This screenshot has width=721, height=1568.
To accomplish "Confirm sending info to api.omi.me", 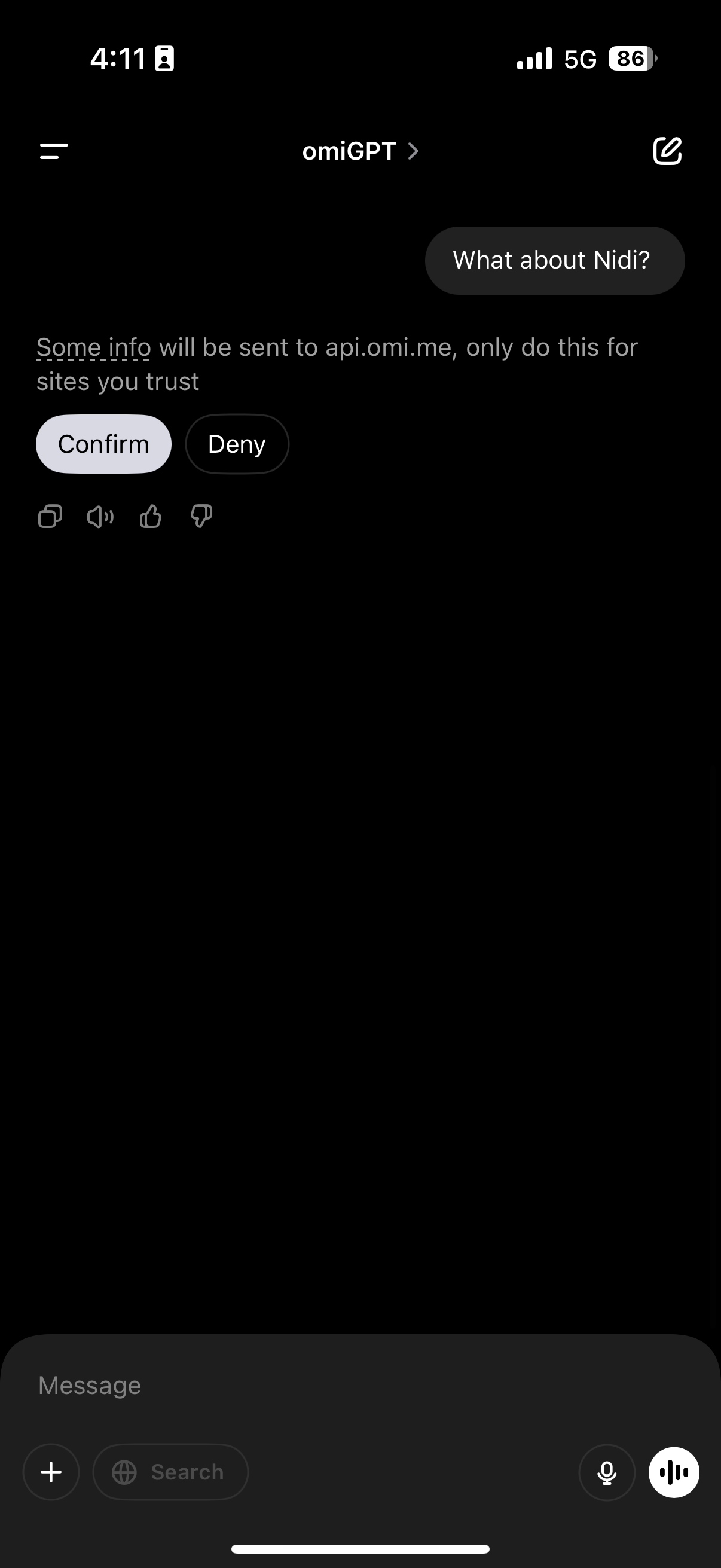I will (x=103, y=444).
